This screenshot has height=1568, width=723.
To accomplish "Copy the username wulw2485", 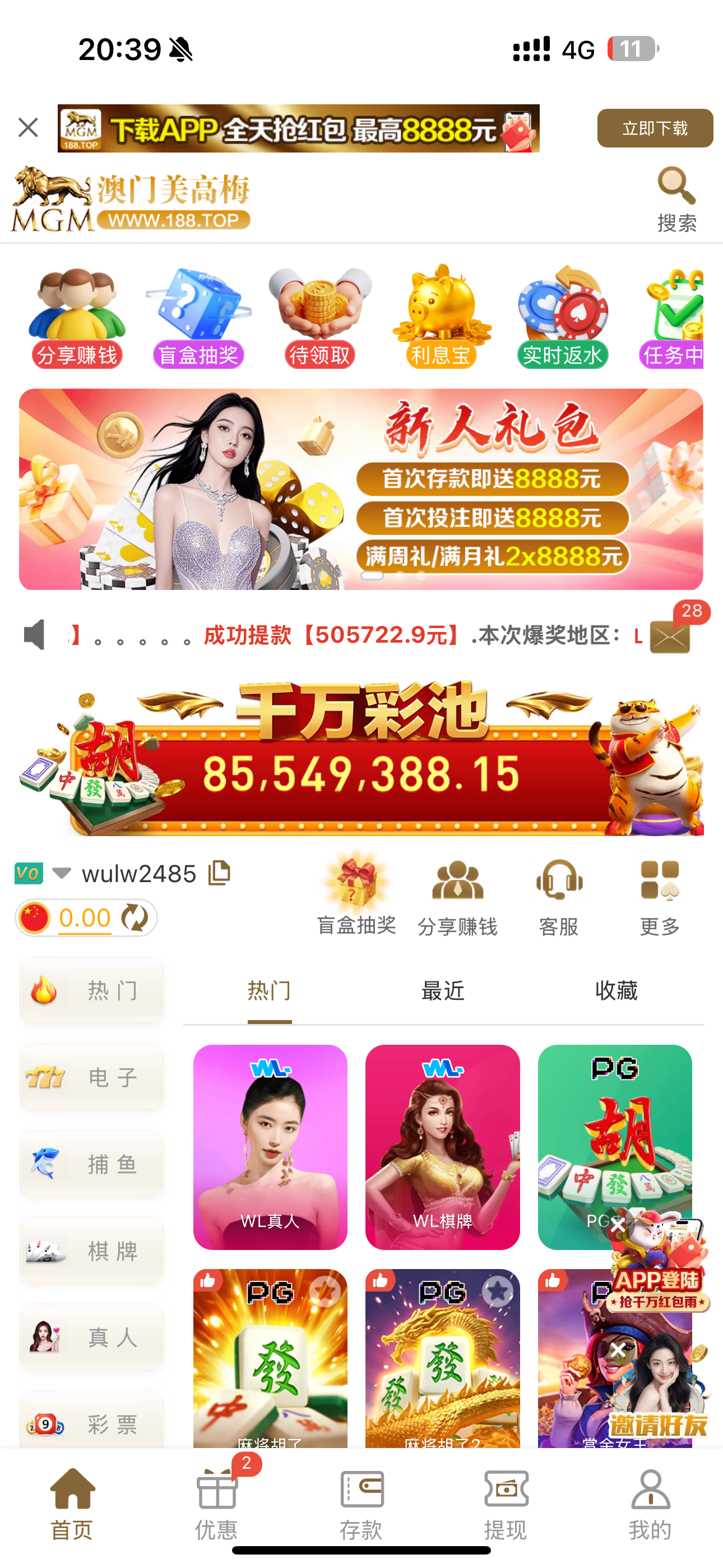I will 220,873.
